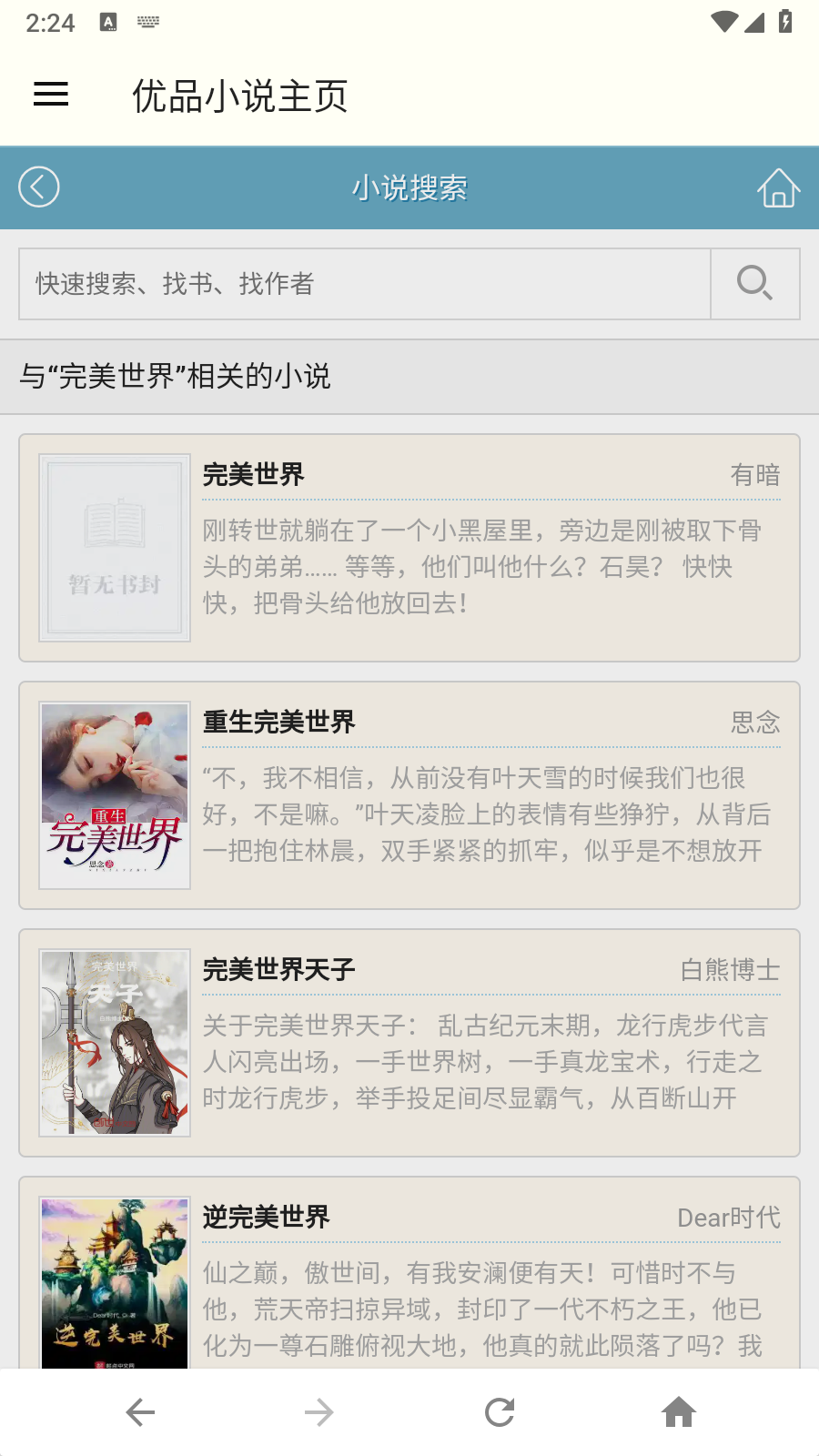The image size is (819, 1456).
Task: Tap the house icon in search header
Action: [x=779, y=187]
